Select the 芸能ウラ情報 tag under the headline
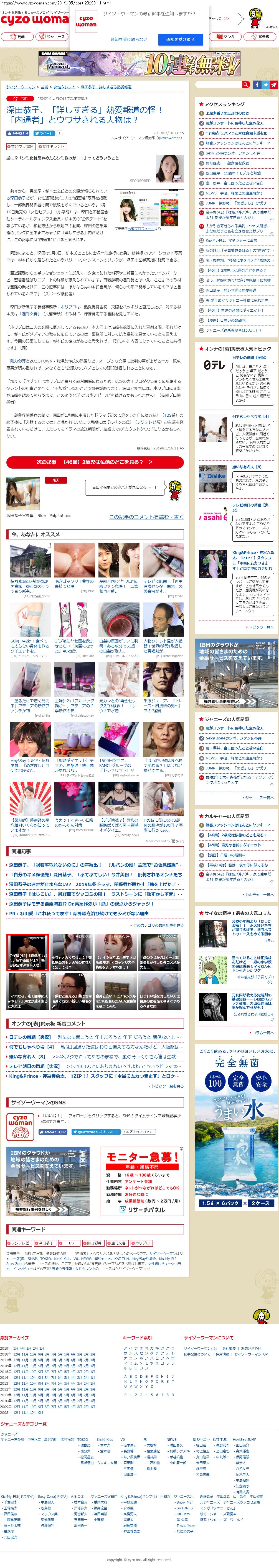The height and width of the screenshot is (1568, 279). (21, 146)
